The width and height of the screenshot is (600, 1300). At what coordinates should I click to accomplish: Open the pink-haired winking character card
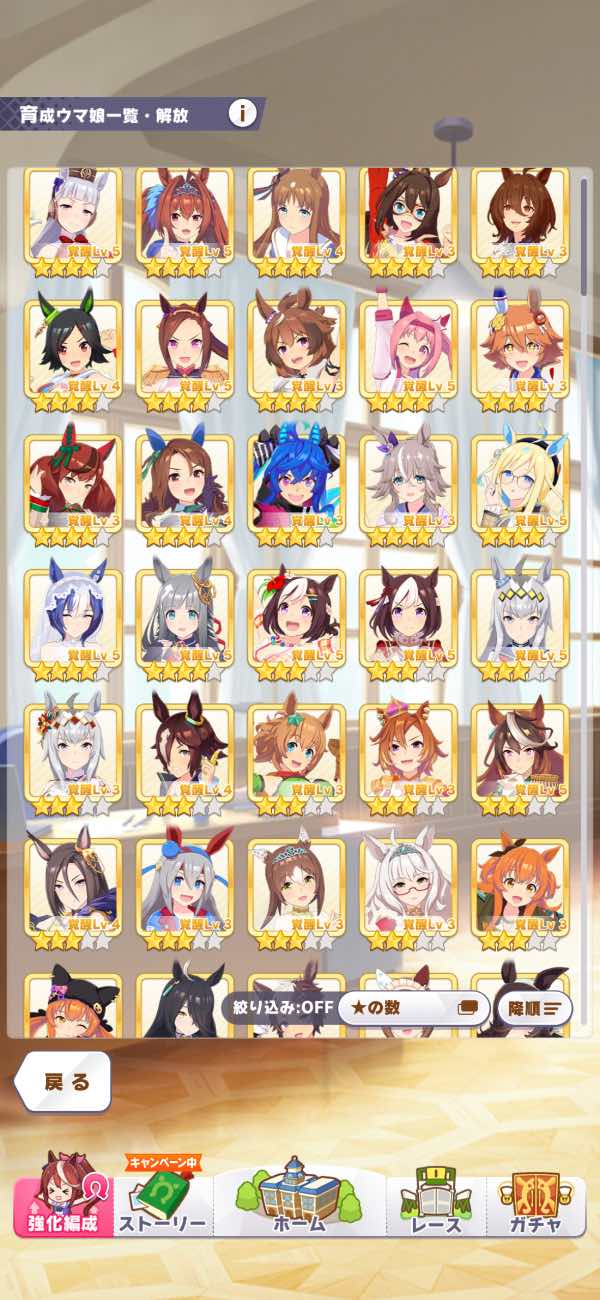(409, 352)
